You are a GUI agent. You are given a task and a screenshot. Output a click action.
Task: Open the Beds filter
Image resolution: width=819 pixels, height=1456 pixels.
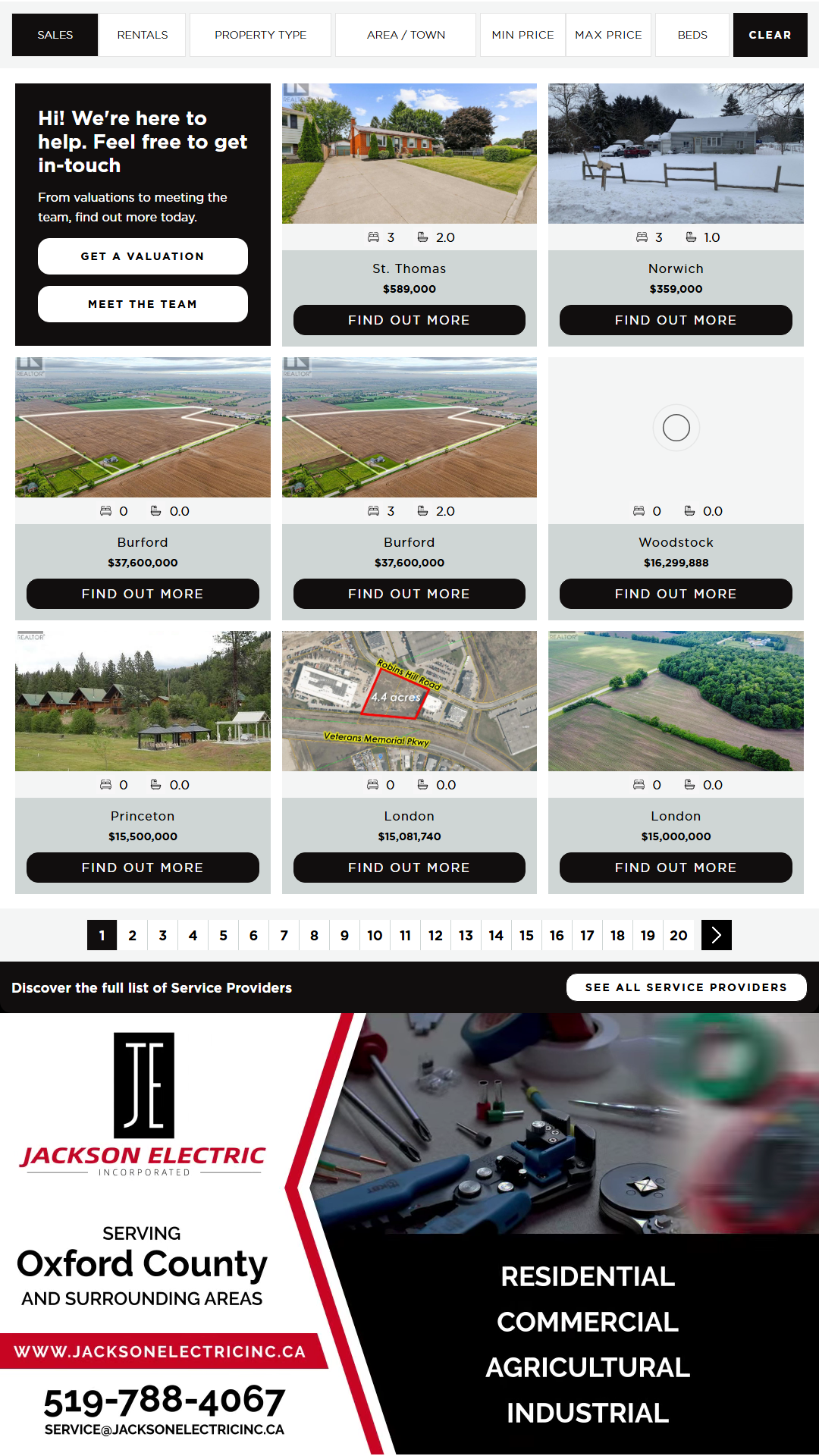(x=692, y=35)
